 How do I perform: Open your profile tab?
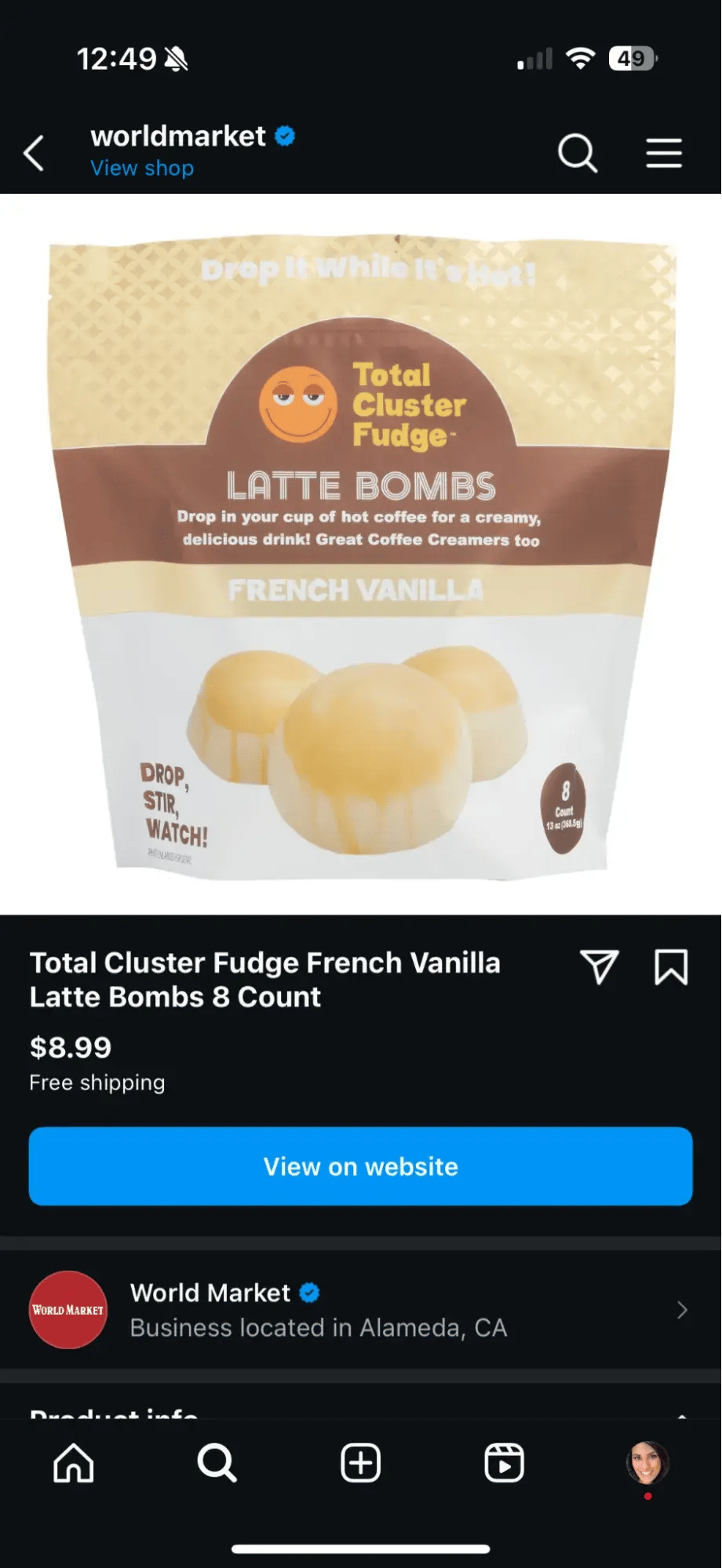coord(647,1463)
